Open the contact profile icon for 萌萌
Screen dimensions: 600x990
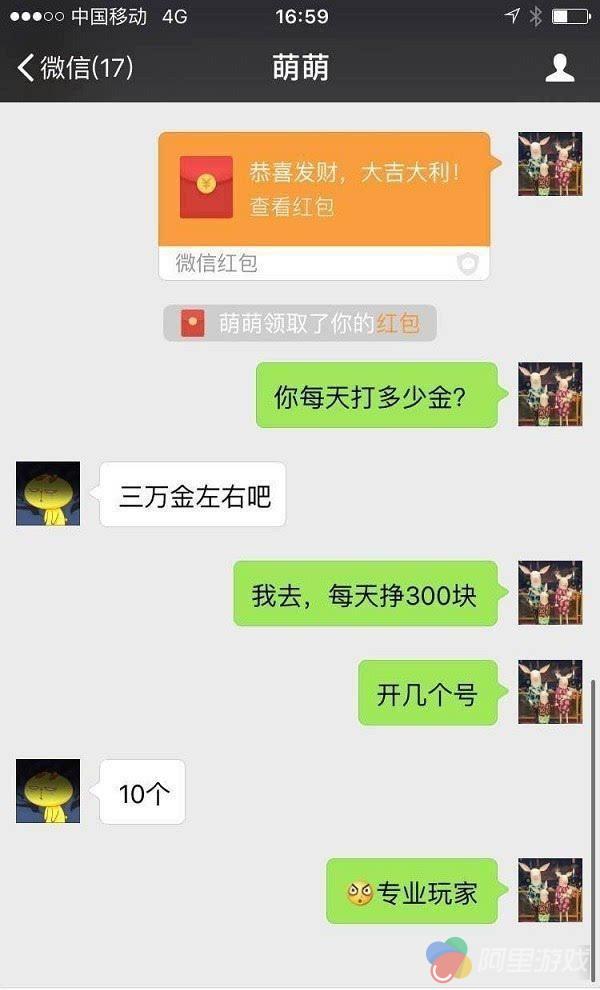[559, 68]
